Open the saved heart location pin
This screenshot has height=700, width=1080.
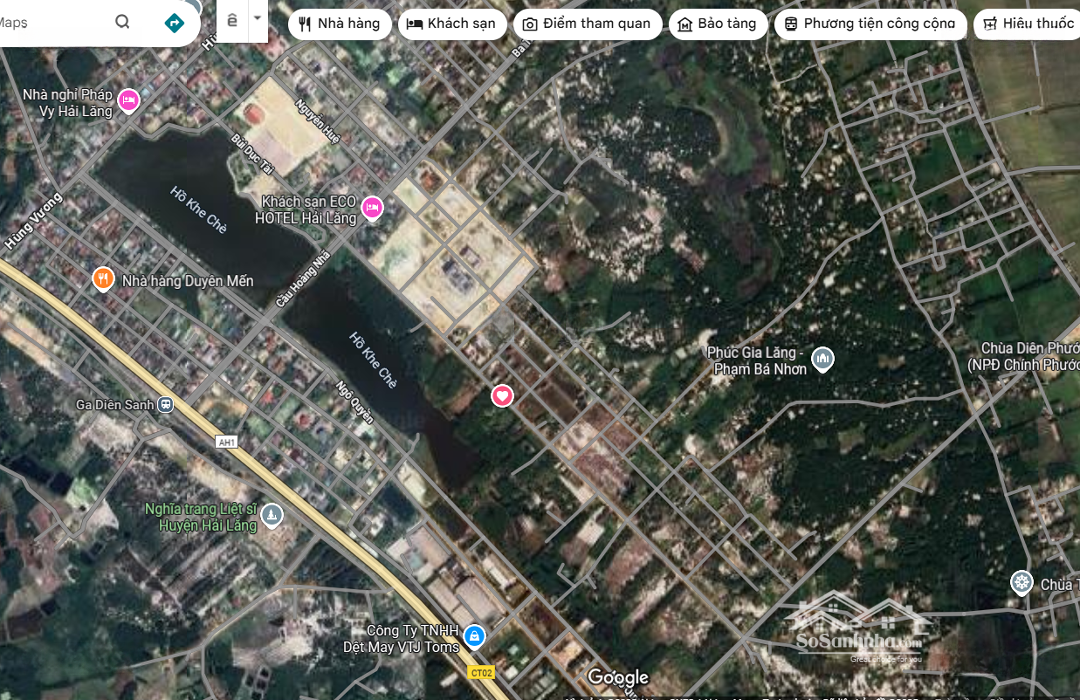pyautogui.click(x=502, y=396)
